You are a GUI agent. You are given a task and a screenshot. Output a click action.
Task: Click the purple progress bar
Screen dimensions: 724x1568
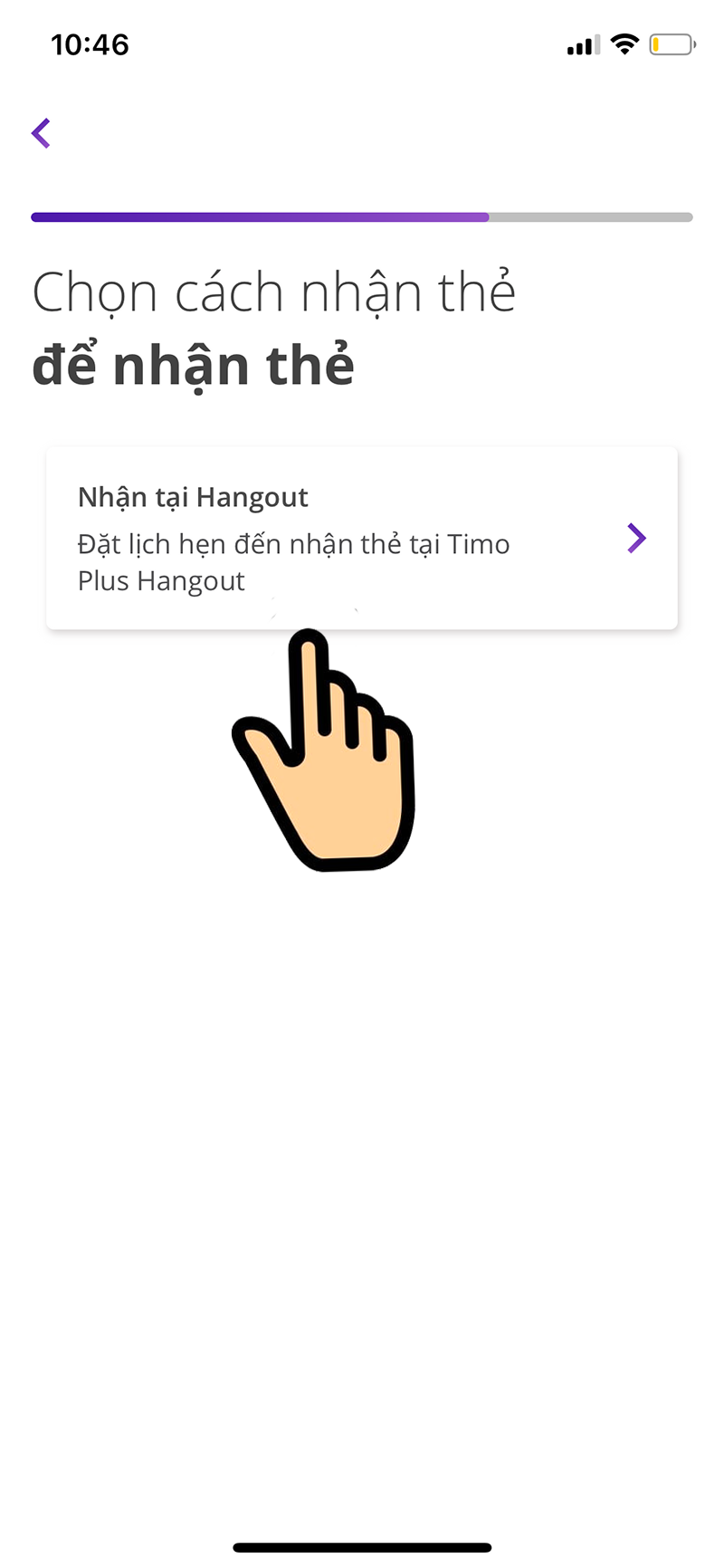(258, 216)
